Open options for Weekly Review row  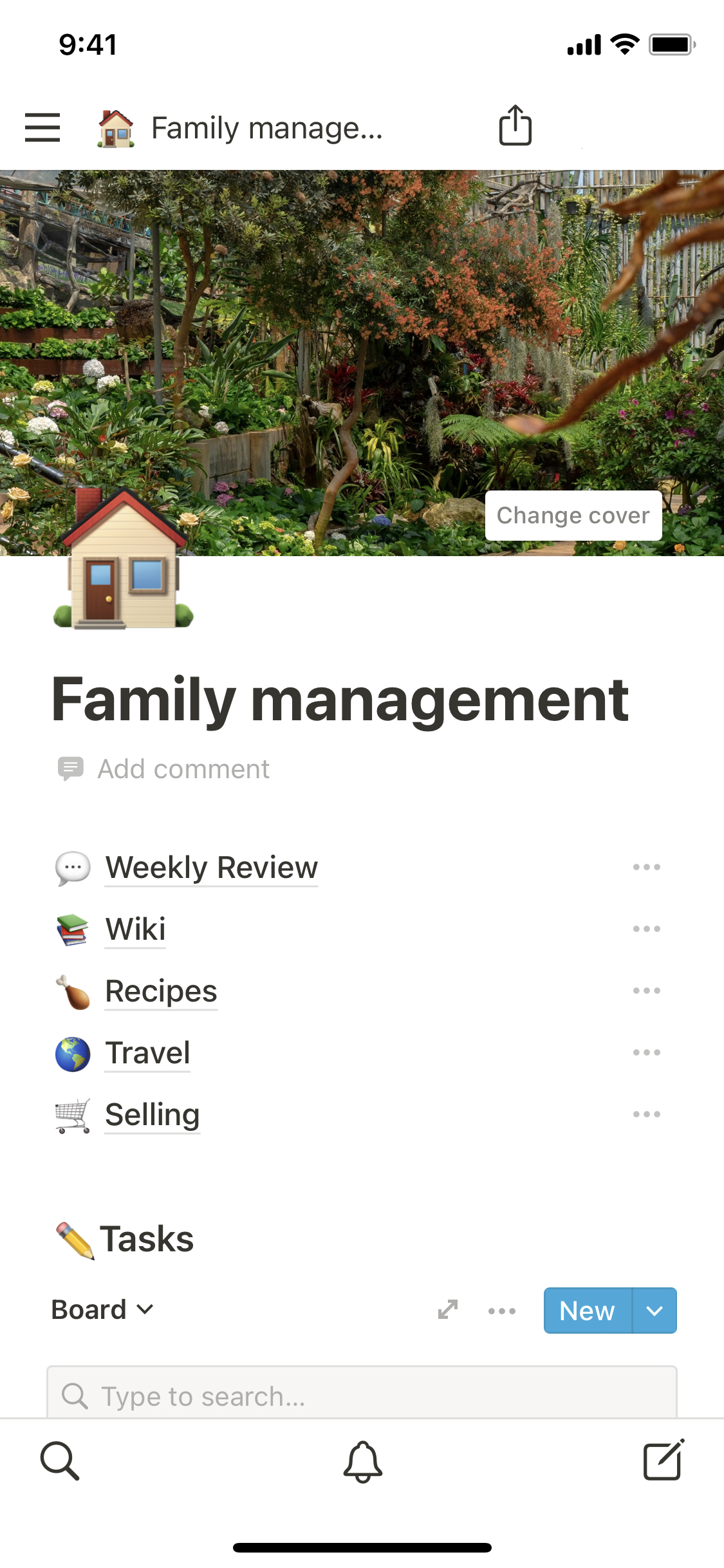[646, 867]
